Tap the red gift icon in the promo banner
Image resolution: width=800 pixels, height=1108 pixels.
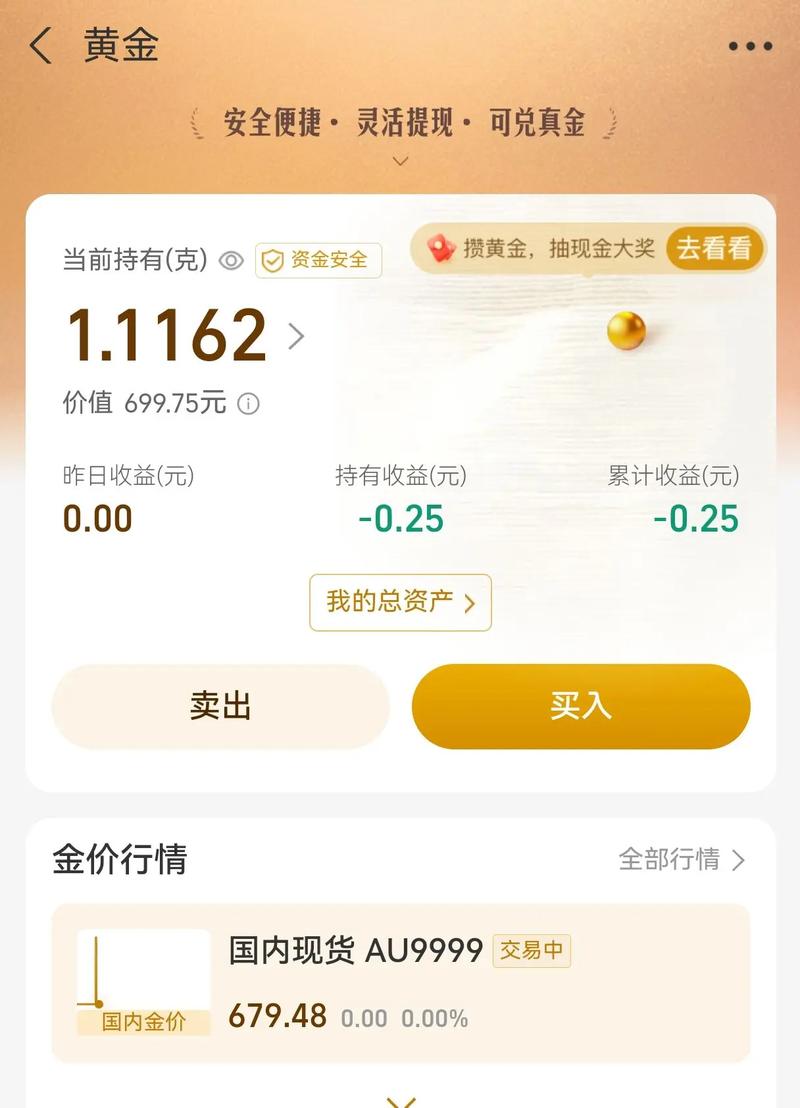point(441,249)
